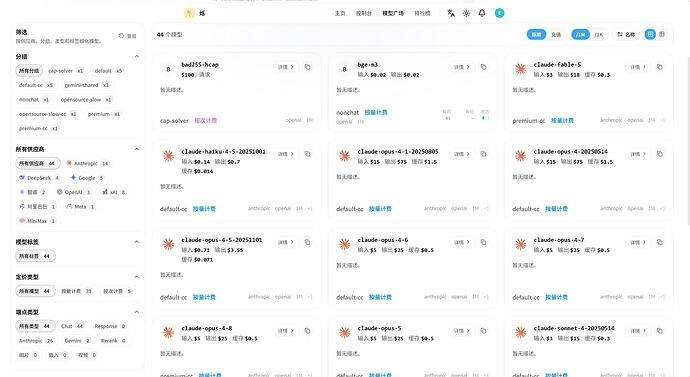Viewport: 690px width, 377px height.
Task: Open 详情 for claude-fable-5
Action: click(638, 67)
